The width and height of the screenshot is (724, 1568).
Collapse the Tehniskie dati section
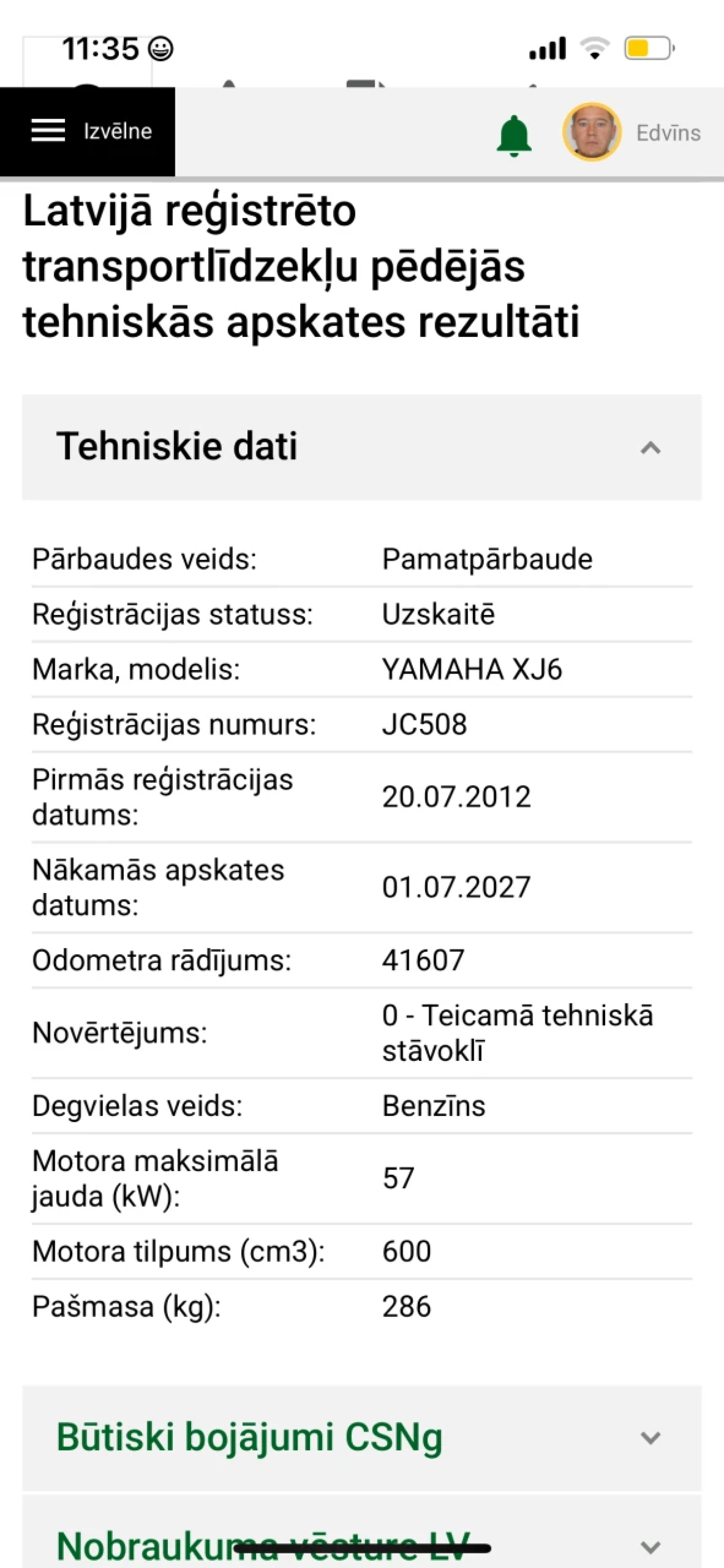click(650, 448)
